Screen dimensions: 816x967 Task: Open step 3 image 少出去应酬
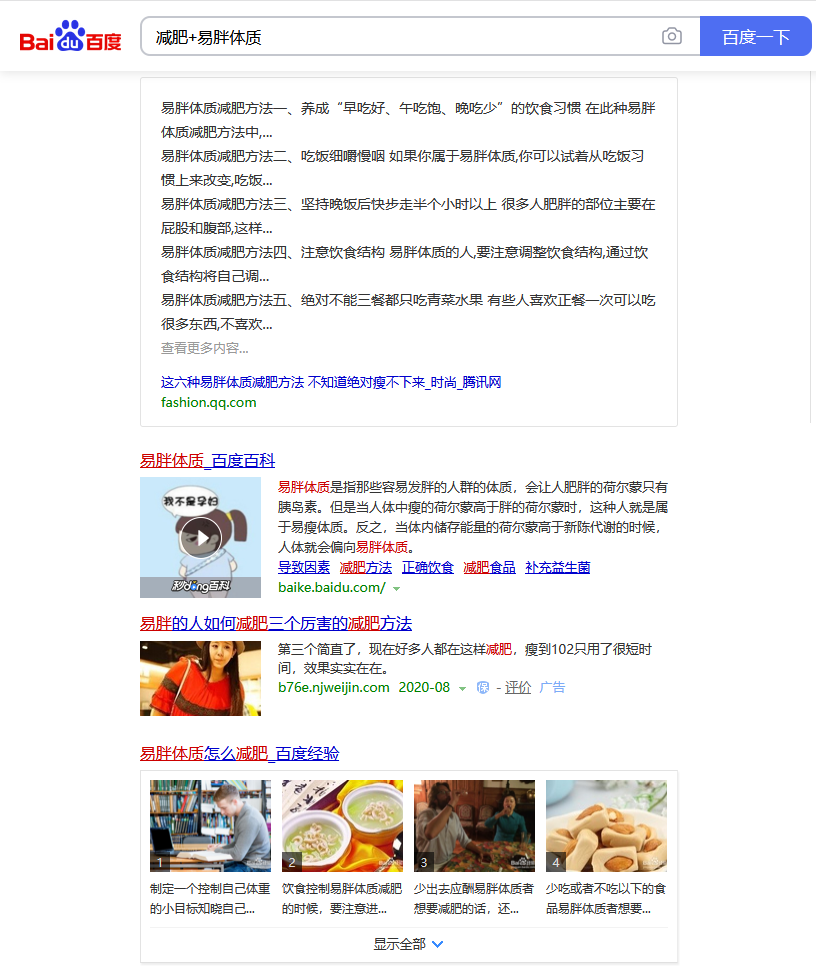click(x=474, y=826)
